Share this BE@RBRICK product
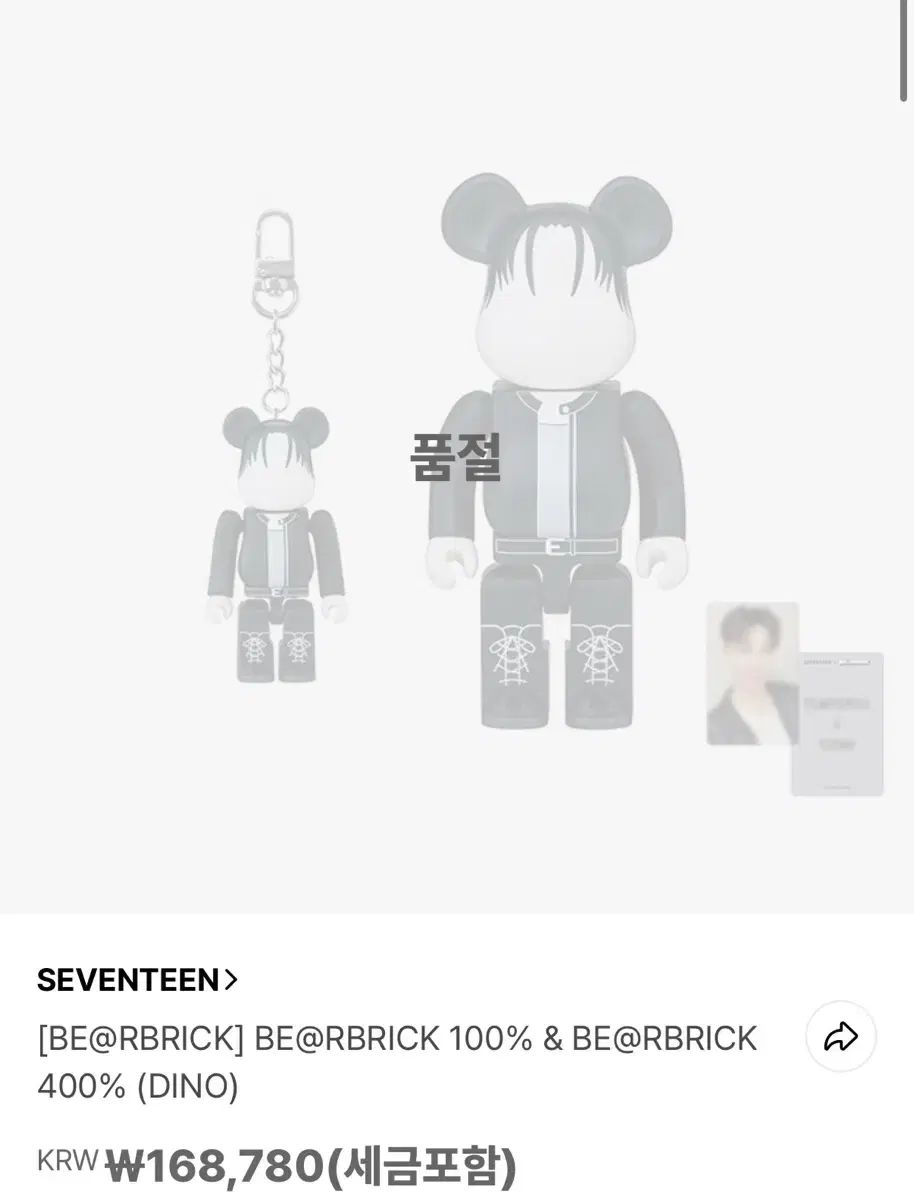 [841, 1037]
